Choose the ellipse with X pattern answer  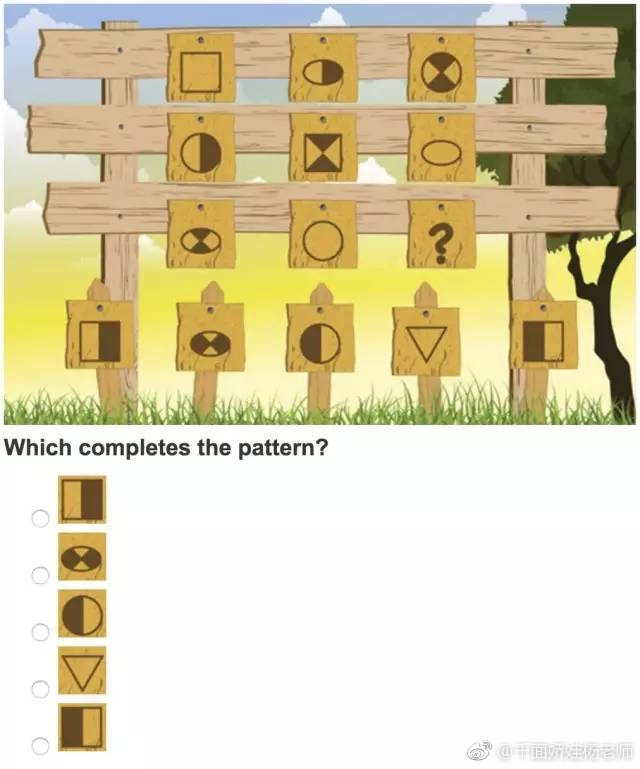40,575
